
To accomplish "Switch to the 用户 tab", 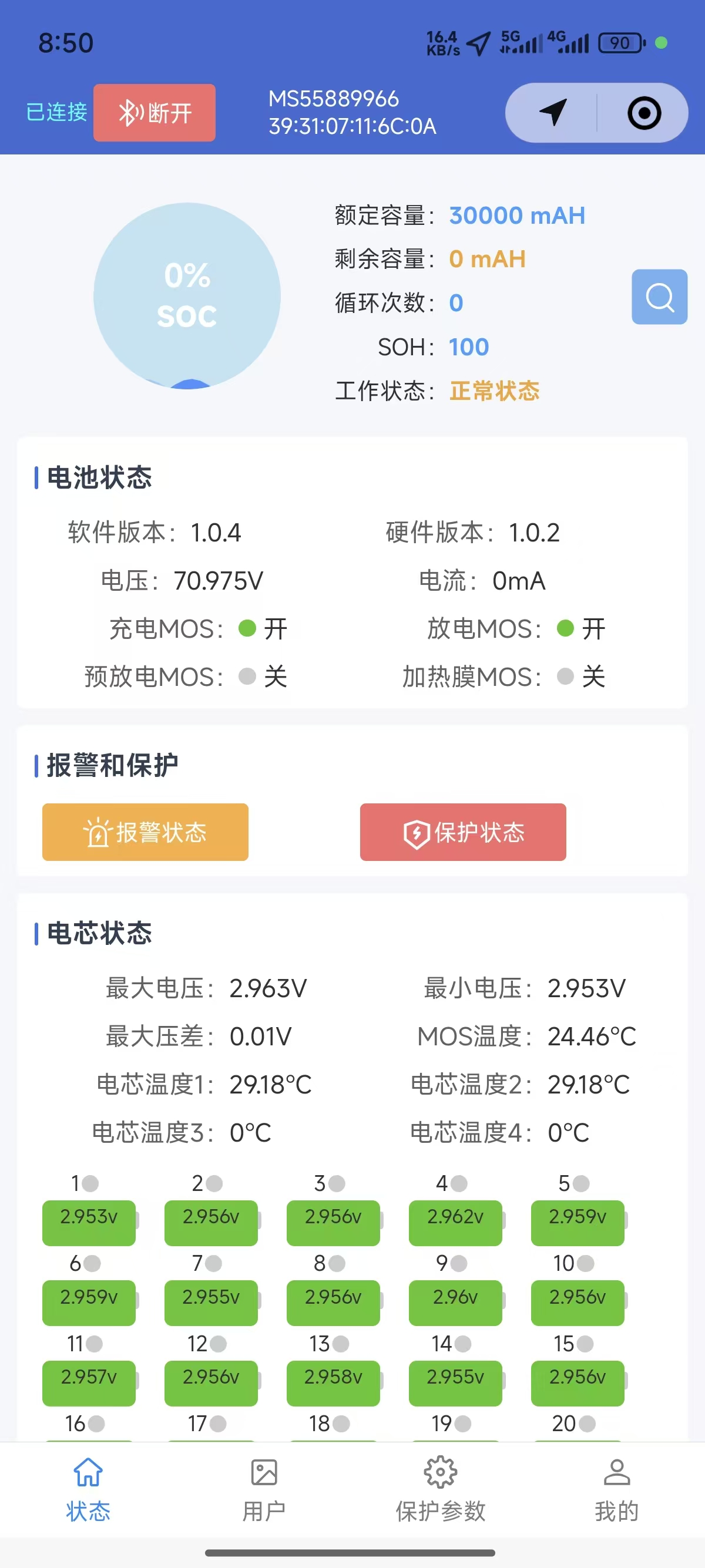I will (264, 1489).
